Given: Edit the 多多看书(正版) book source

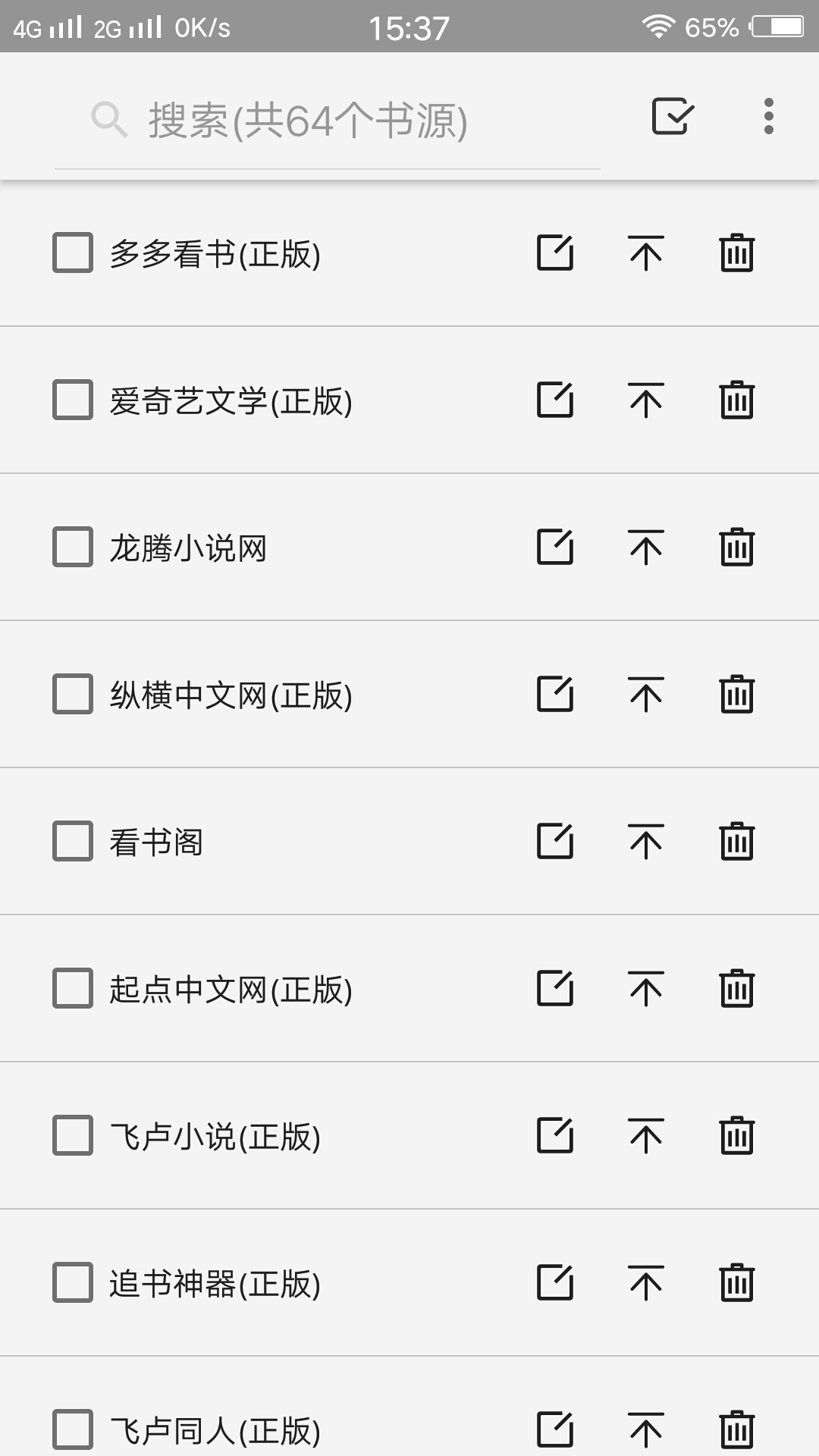Looking at the screenshot, I should click(x=554, y=253).
